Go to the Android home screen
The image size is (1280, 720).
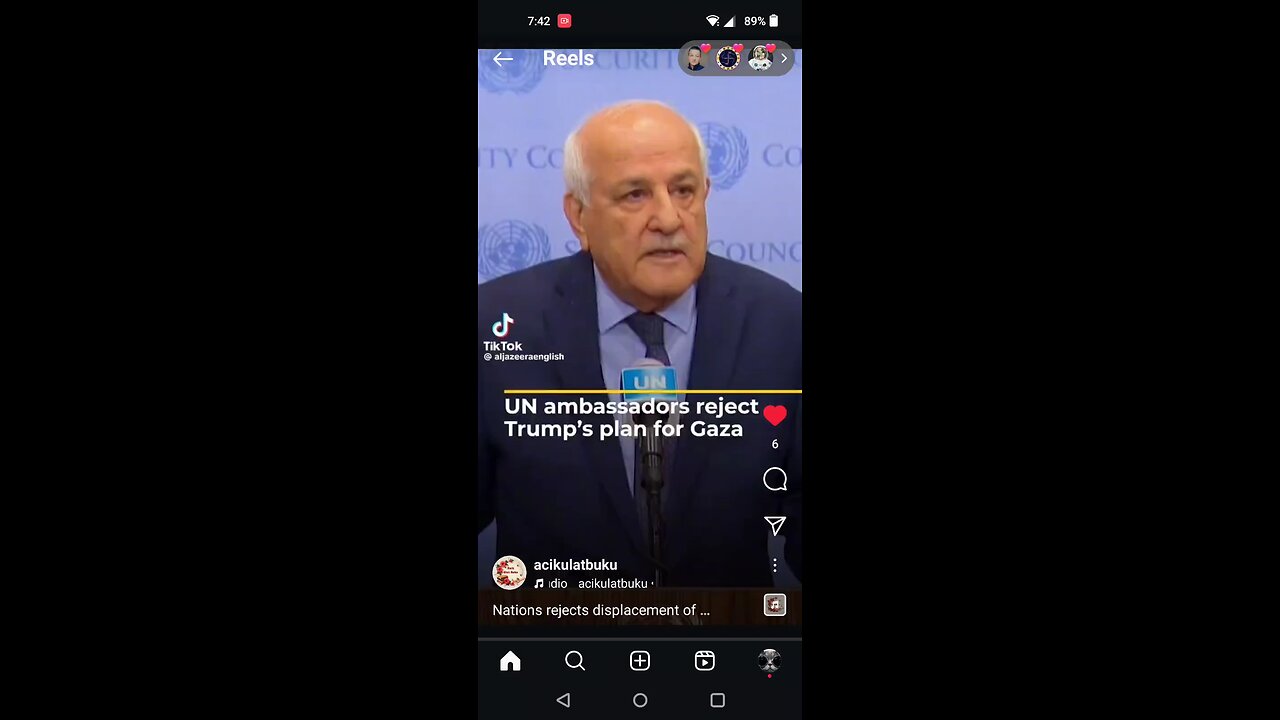(640, 701)
